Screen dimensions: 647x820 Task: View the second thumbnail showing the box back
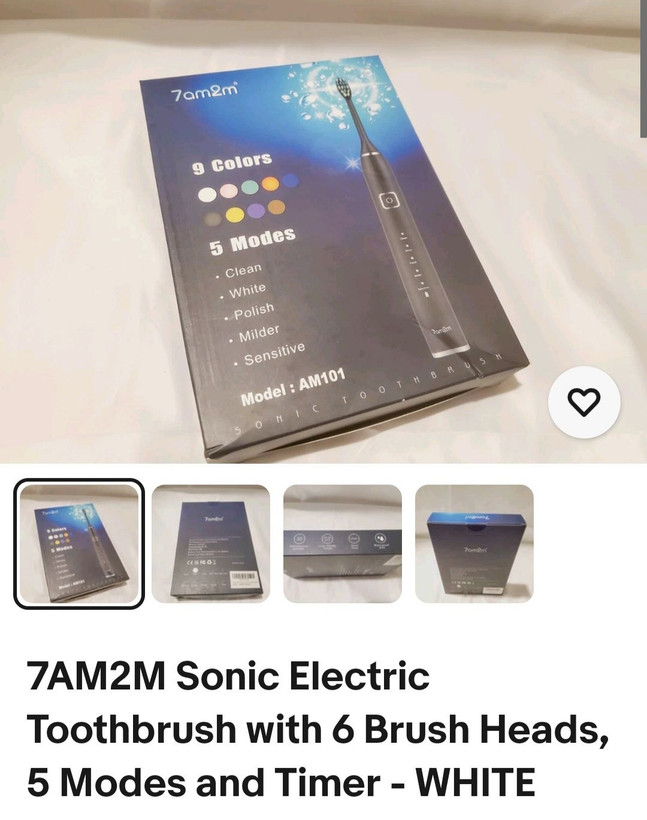coord(211,544)
